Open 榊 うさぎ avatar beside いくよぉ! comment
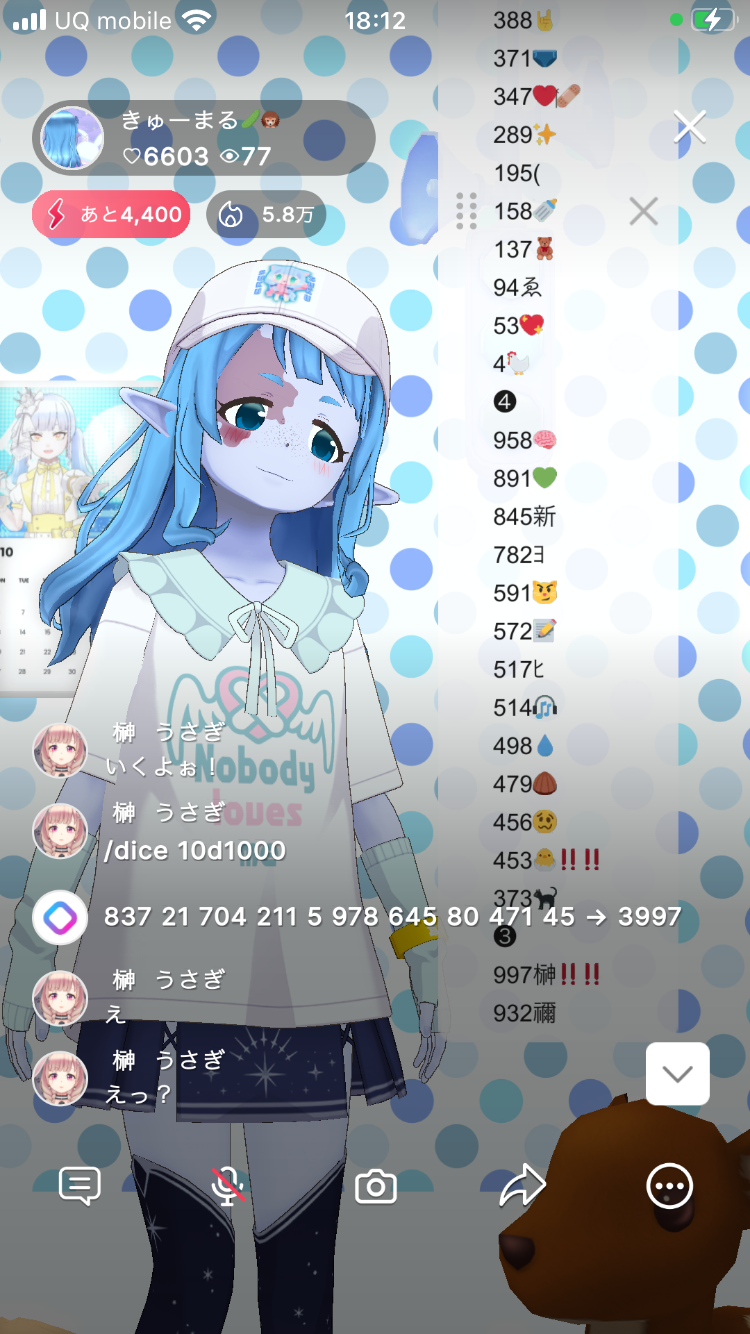The image size is (750, 1334). [60, 750]
